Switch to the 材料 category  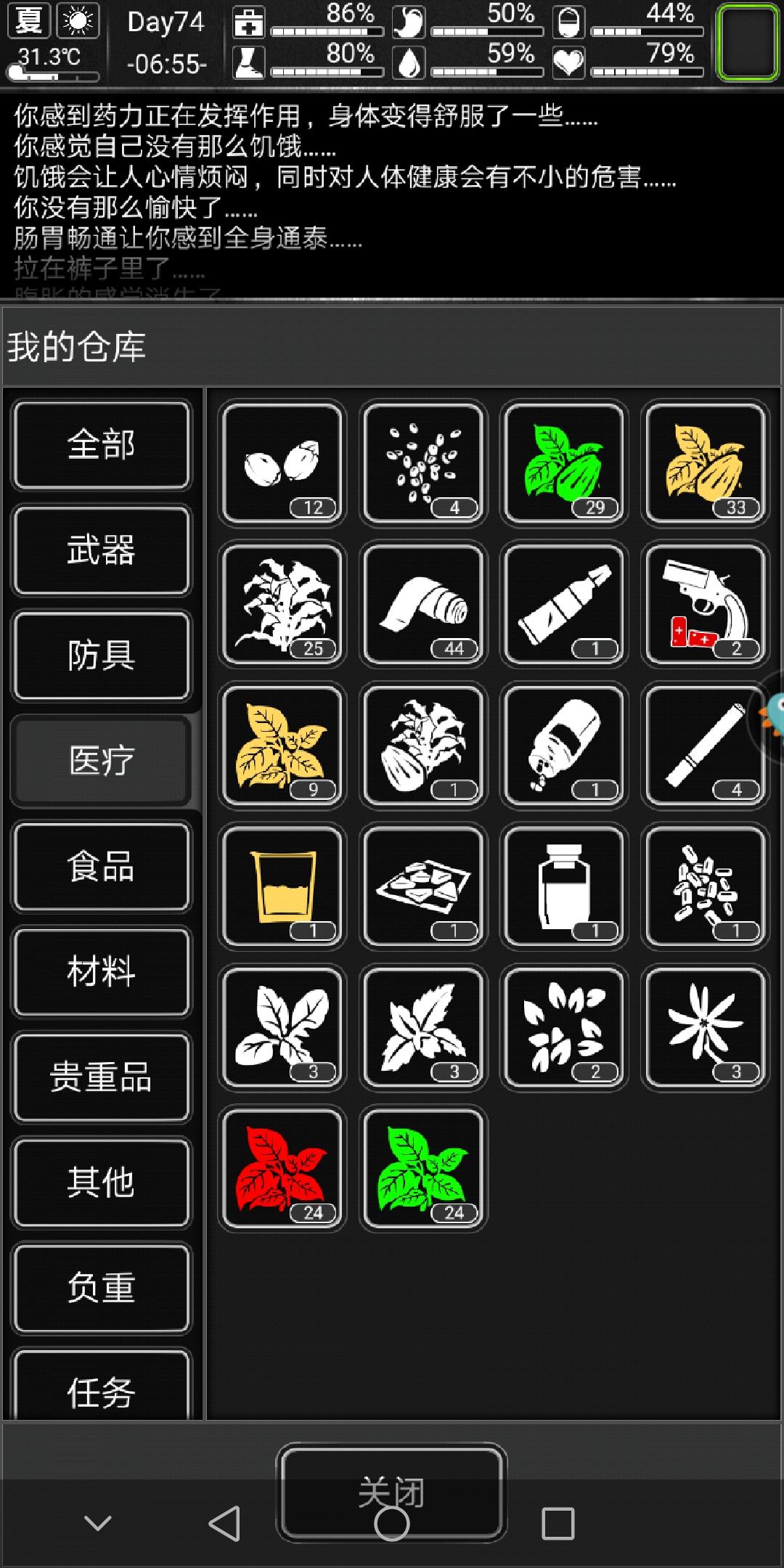pos(102,971)
